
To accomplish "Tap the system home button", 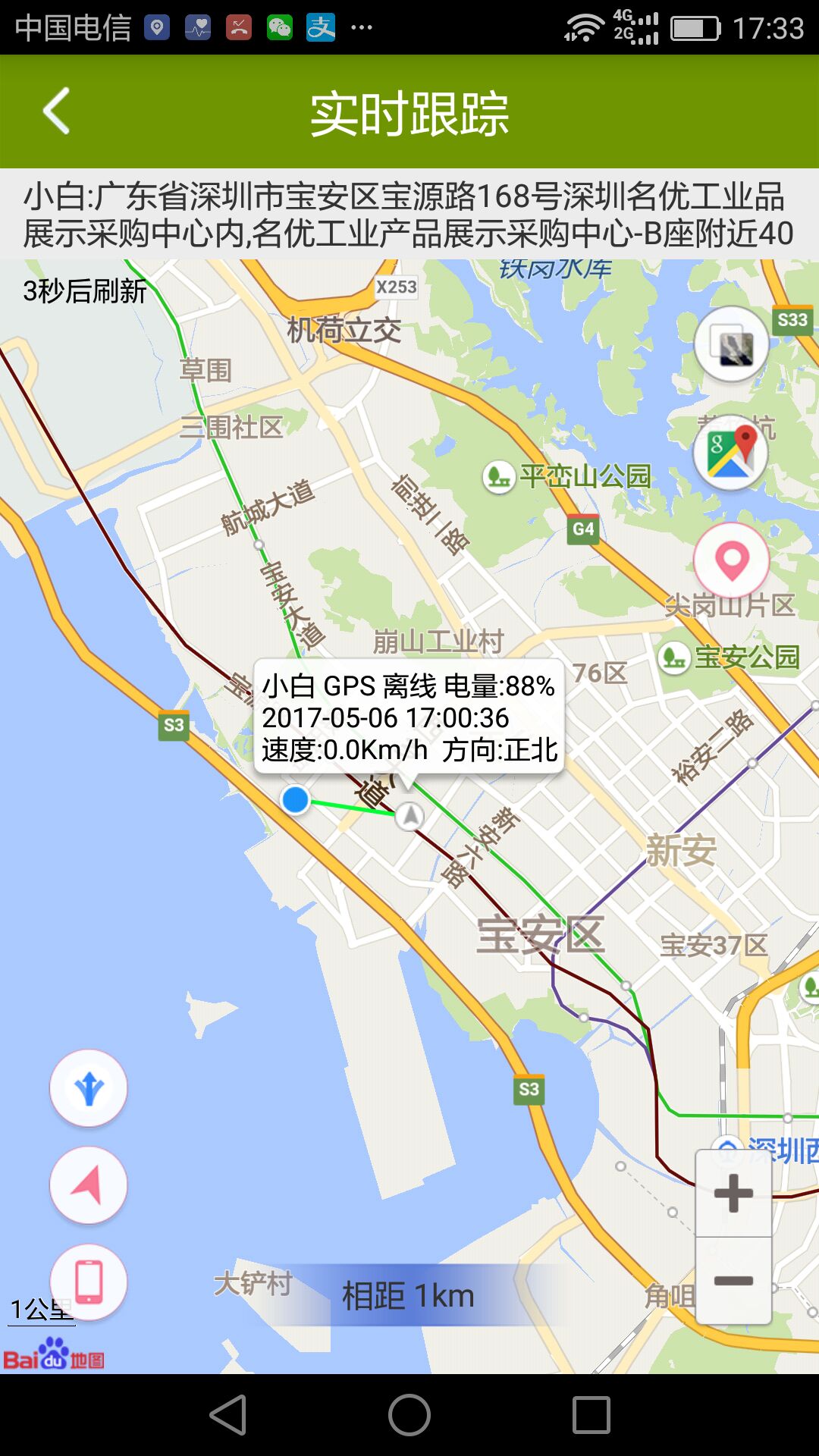I will pos(409,1415).
